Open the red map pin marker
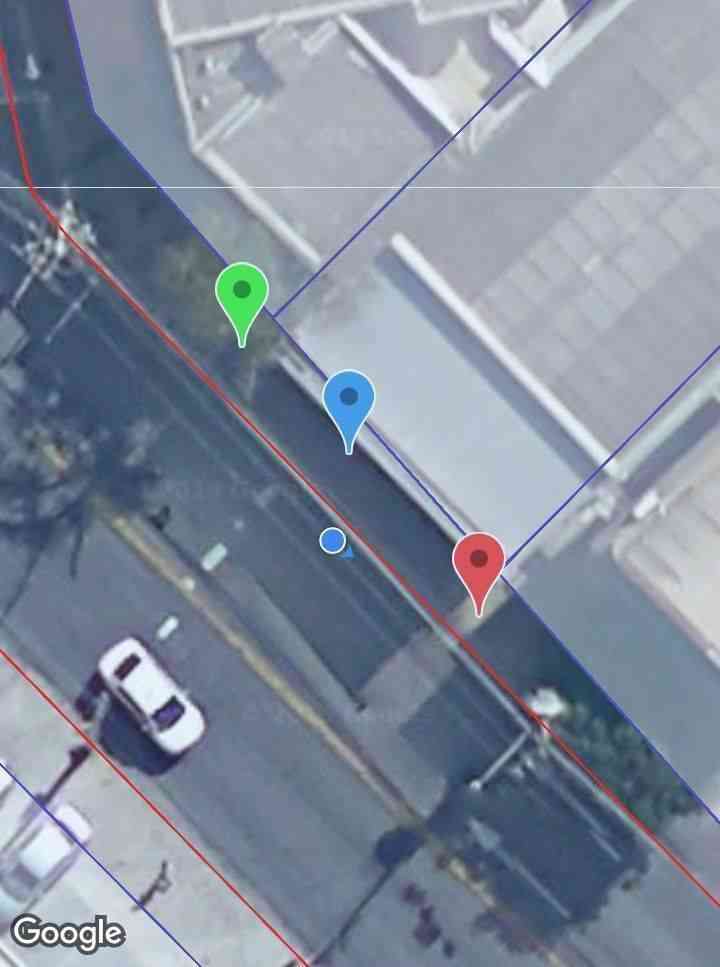 click(x=479, y=564)
